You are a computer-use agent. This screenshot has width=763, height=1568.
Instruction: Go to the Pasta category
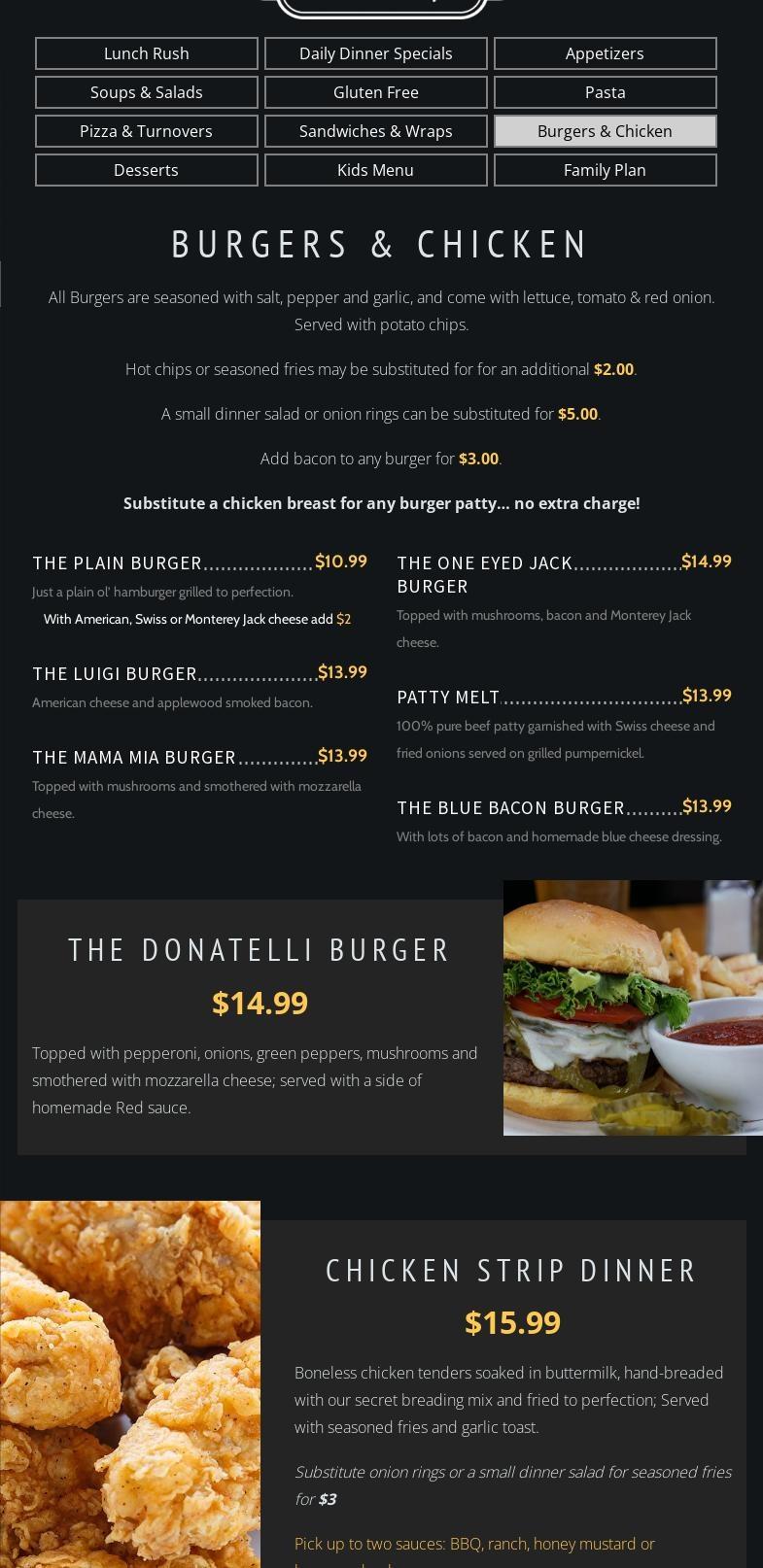606,92
